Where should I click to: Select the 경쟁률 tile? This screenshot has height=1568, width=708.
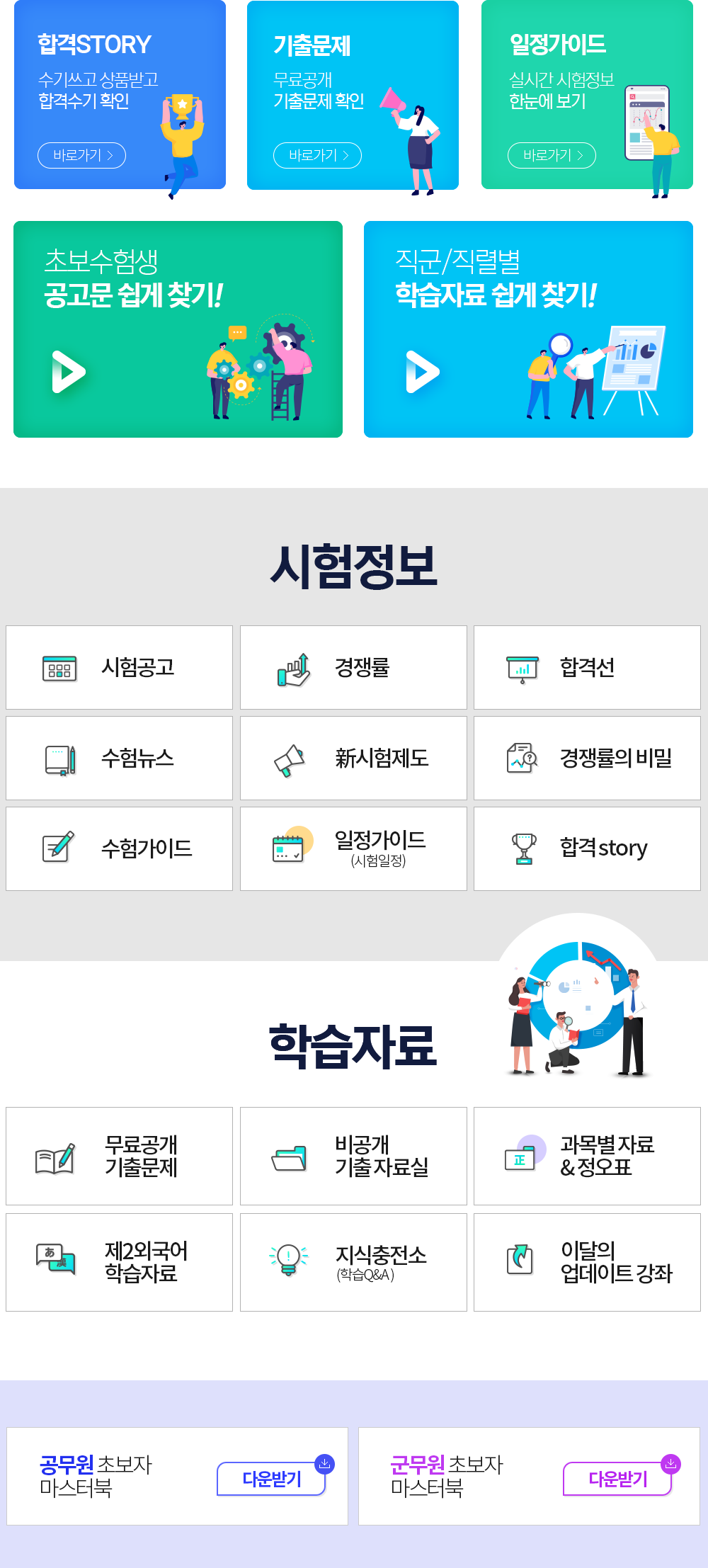pyautogui.click(x=353, y=667)
